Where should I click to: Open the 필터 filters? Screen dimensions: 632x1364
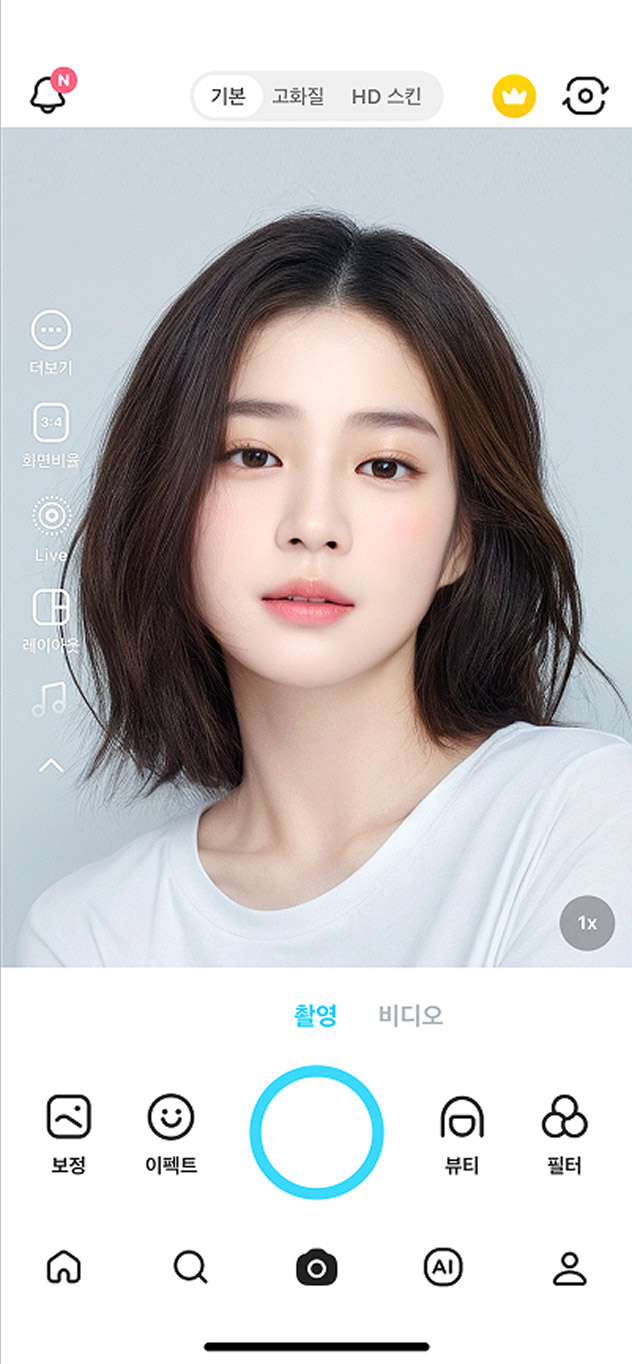click(565, 1134)
